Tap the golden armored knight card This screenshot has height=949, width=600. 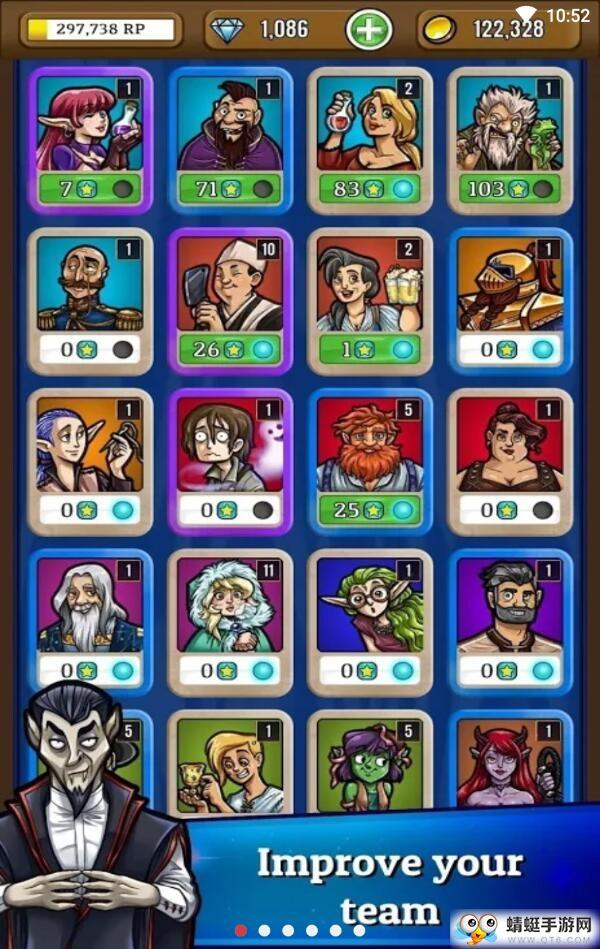pyautogui.click(x=510, y=300)
